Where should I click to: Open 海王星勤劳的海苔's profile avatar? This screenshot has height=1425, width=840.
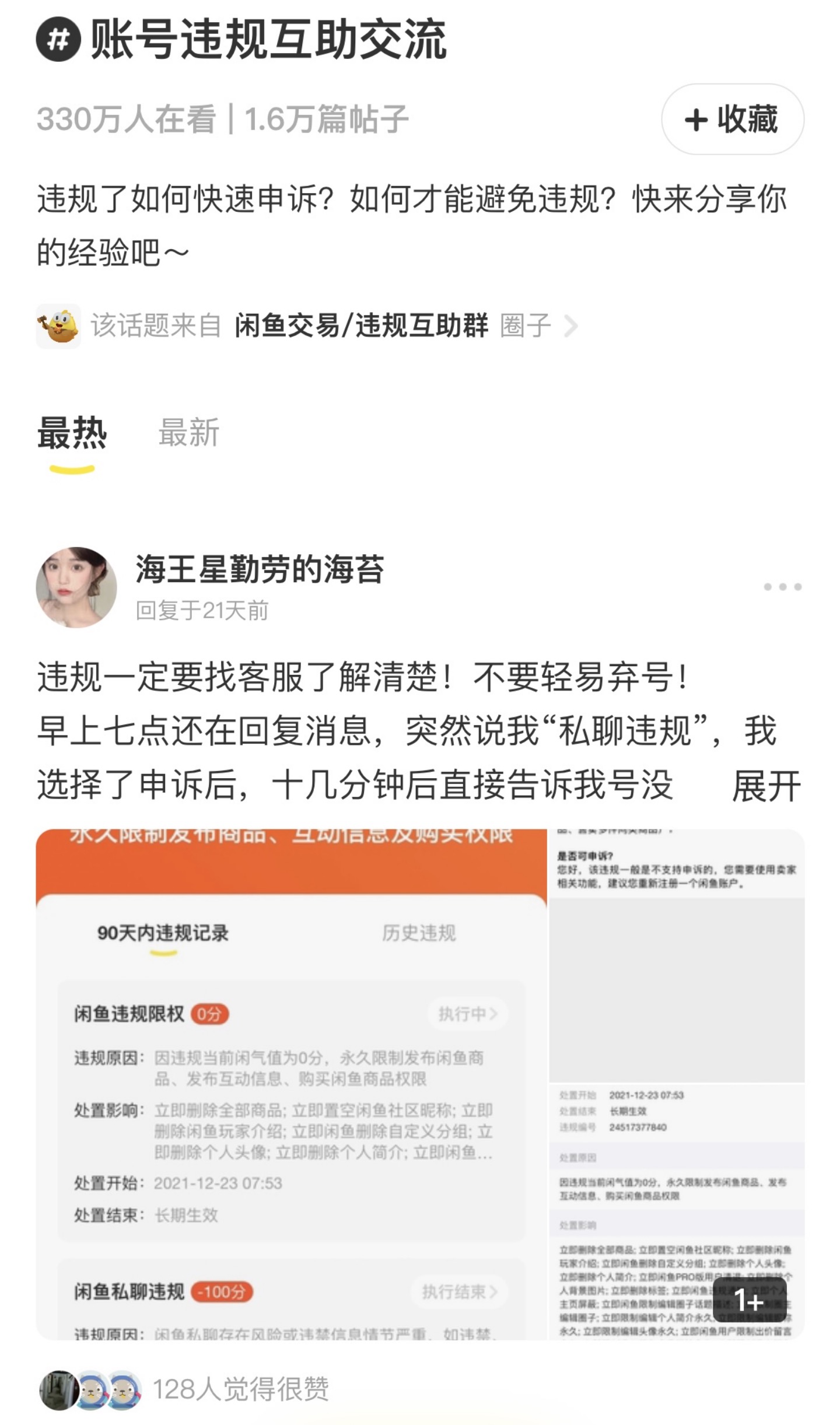click(76, 587)
